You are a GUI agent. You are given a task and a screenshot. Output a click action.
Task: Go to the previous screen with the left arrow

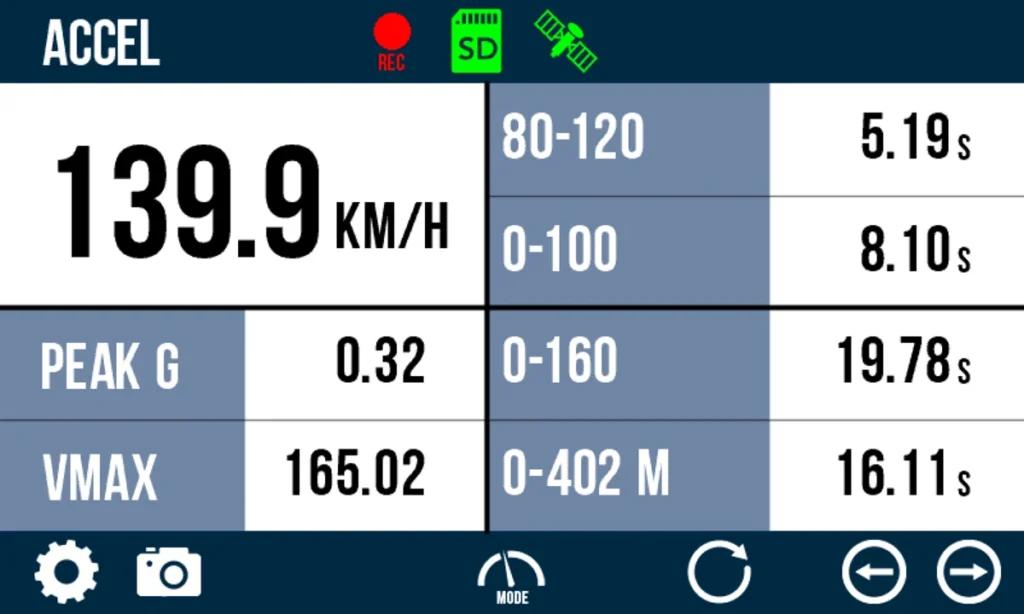click(x=874, y=572)
